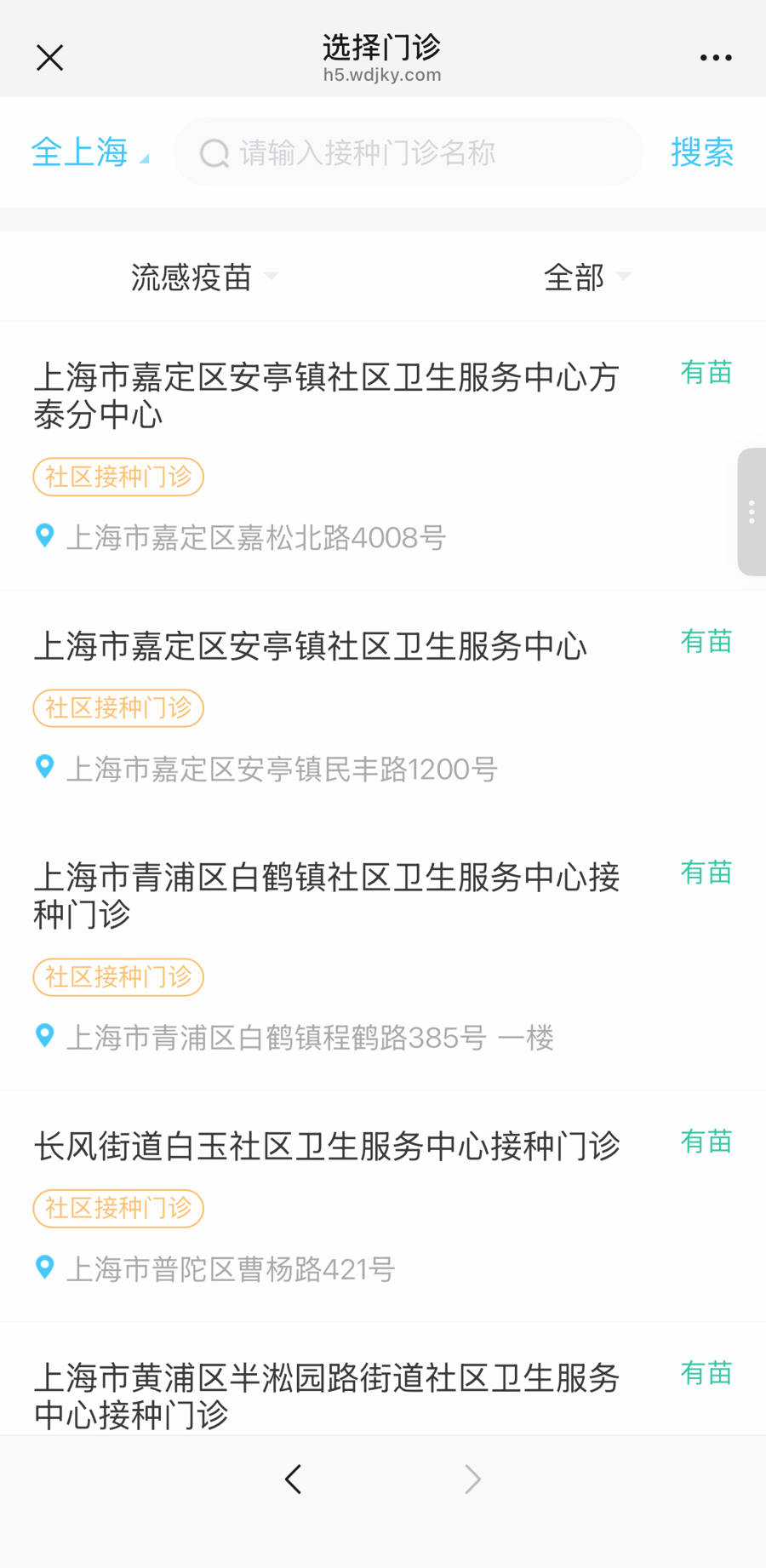This screenshot has width=766, height=1568.
Task: Tap the 搜索 search button
Action: [x=701, y=153]
